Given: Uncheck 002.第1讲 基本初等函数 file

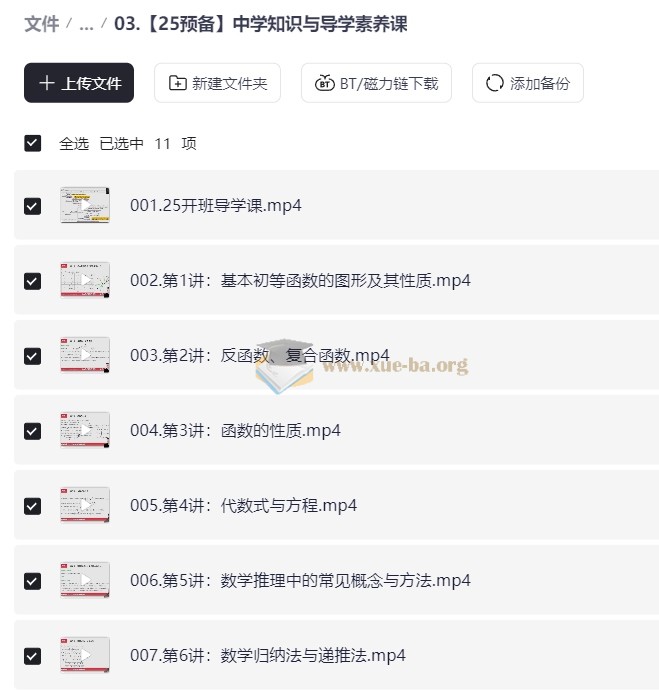Looking at the screenshot, I should pyautogui.click(x=33, y=281).
